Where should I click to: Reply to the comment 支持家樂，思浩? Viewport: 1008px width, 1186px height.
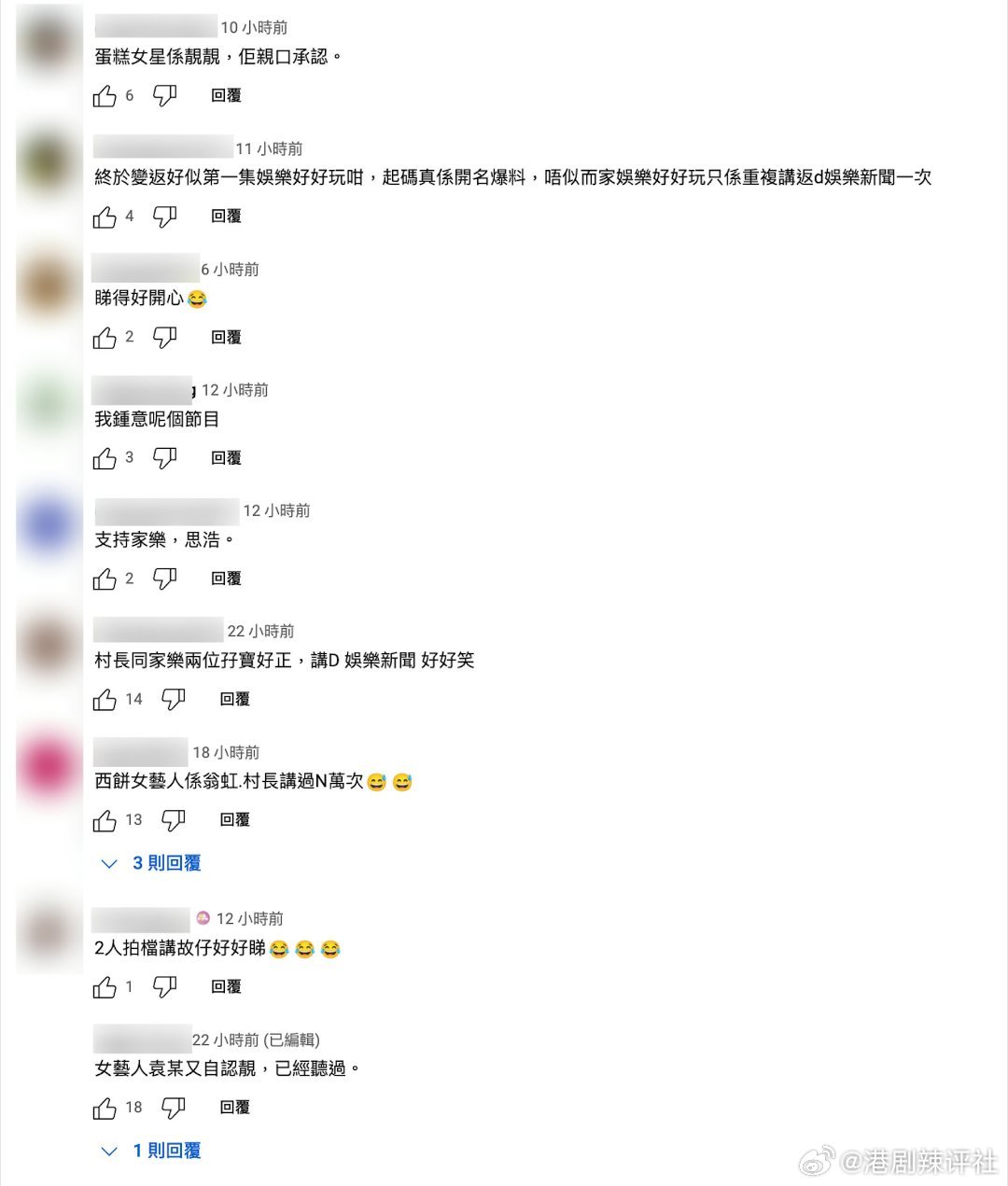point(226,579)
